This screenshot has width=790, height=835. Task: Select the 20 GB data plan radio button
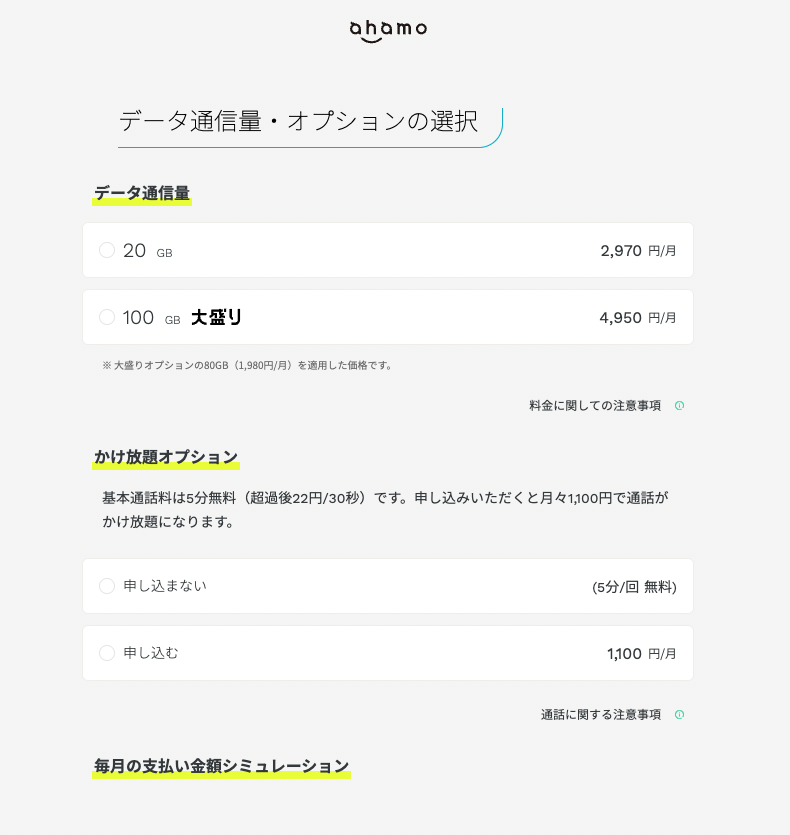pyautogui.click(x=107, y=250)
